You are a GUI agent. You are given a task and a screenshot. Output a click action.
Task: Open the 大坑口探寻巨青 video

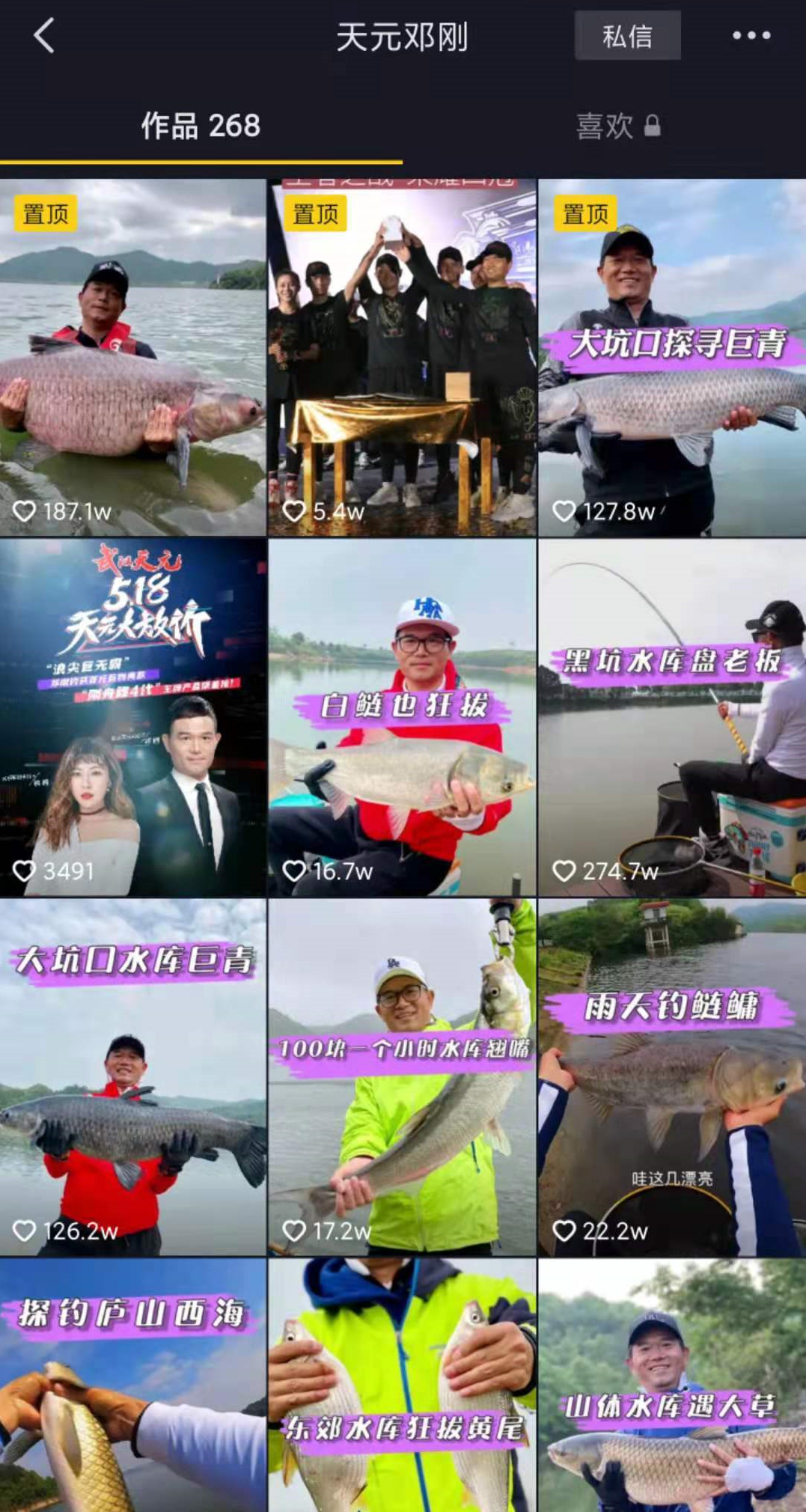click(x=672, y=358)
